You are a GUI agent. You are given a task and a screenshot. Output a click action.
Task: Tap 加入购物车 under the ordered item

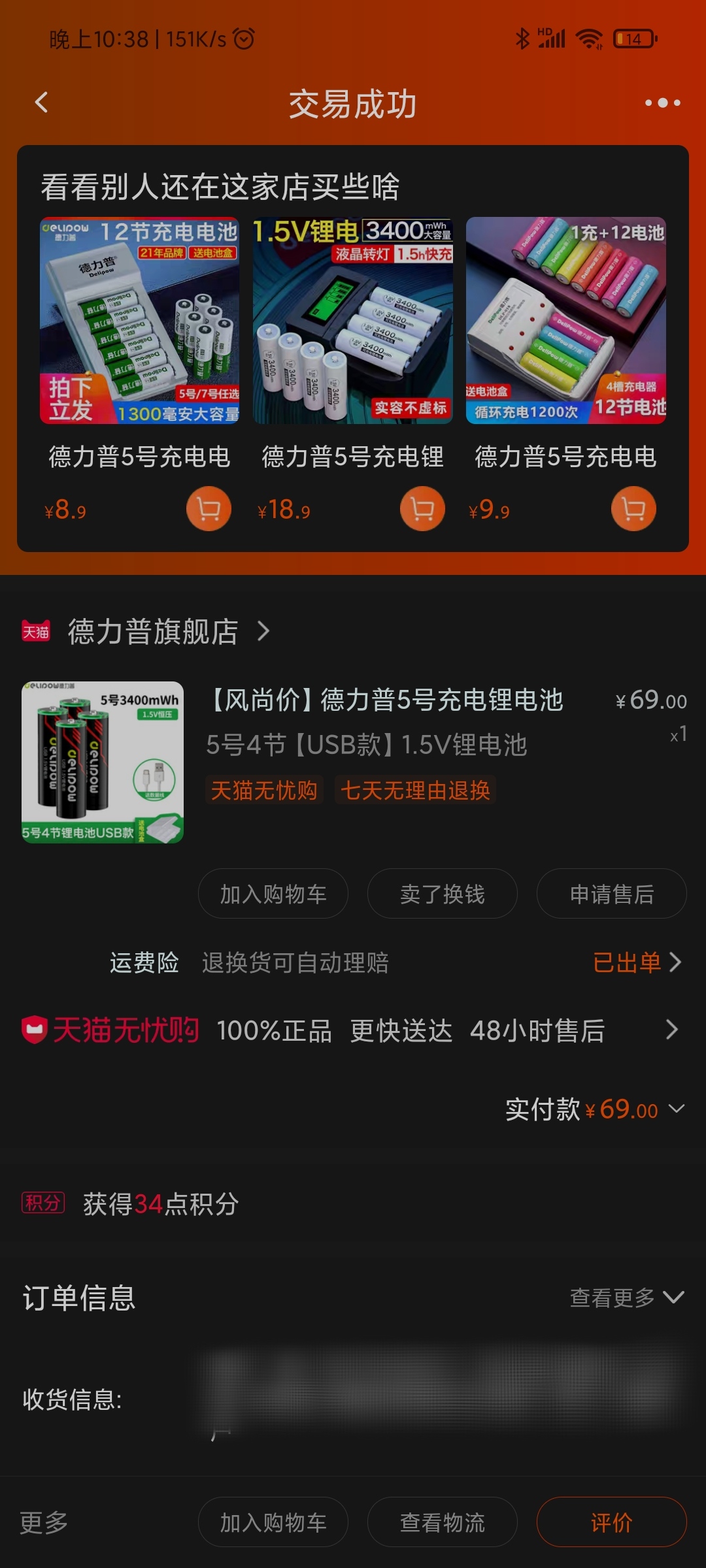tap(273, 894)
